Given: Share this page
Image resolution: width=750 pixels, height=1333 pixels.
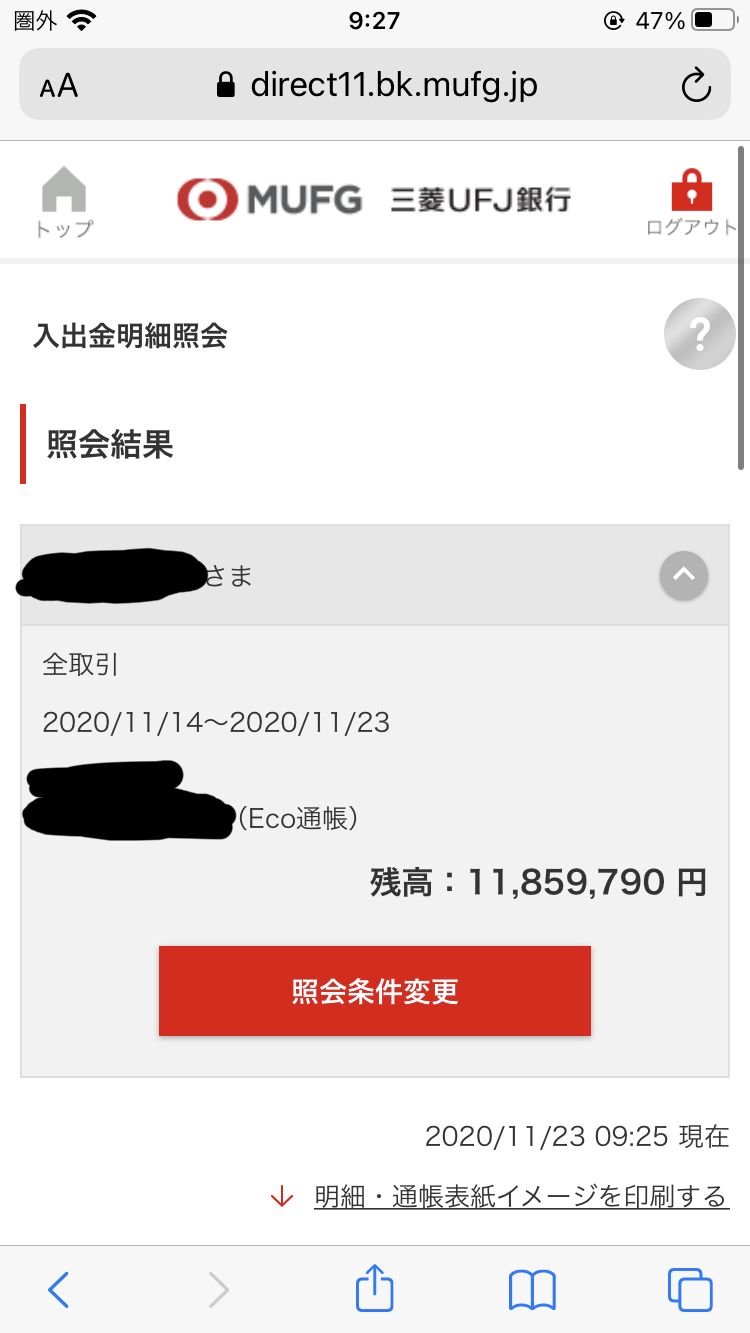Looking at the screenshot, I should (x=375, y=1287).
